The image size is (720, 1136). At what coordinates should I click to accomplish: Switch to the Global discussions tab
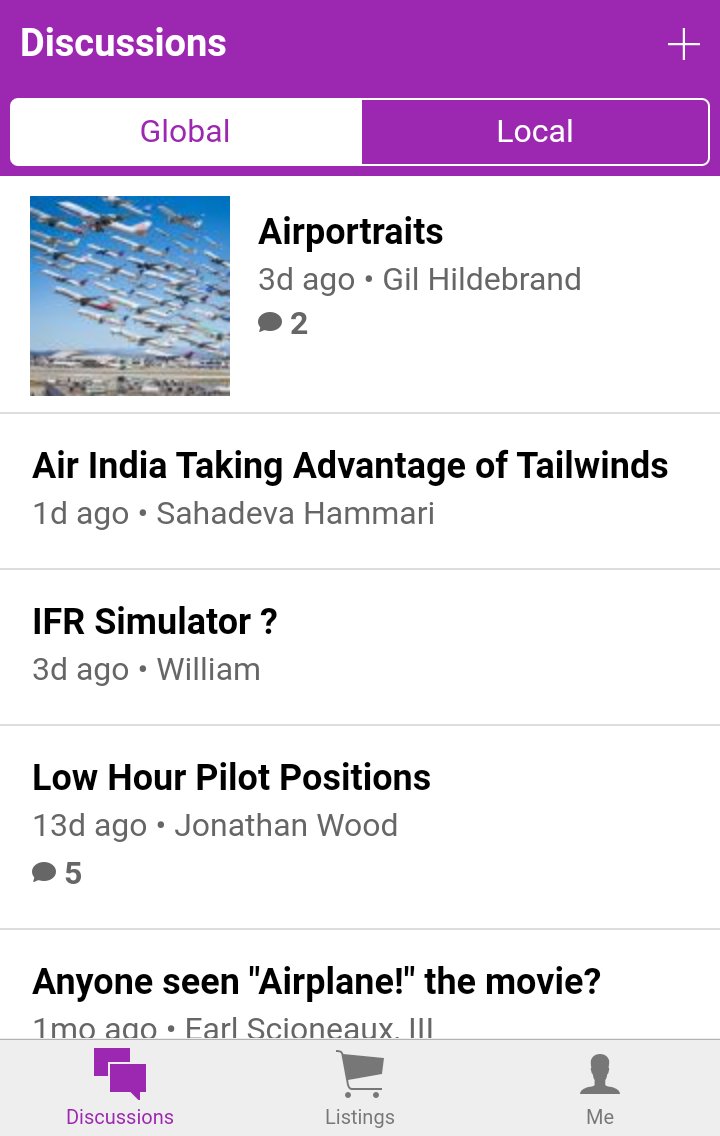(x=185, y=131)
